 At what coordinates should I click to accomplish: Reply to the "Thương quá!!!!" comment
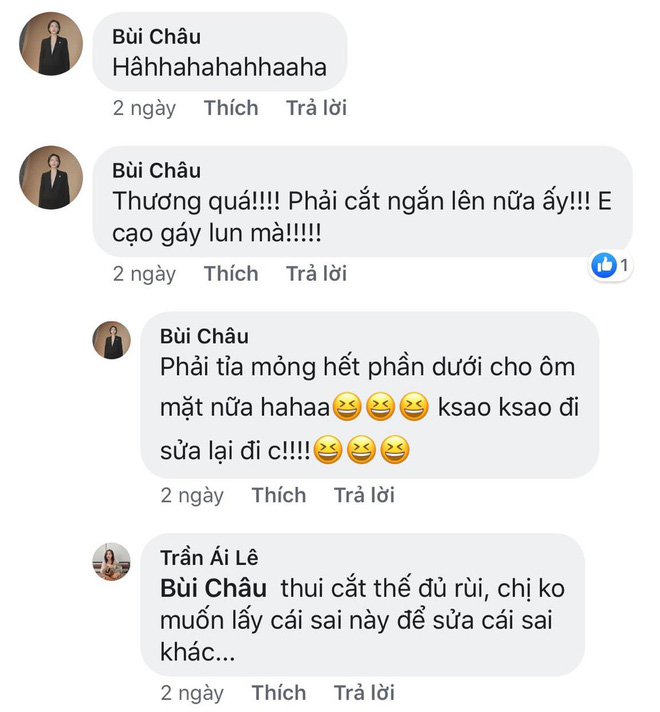(316, 273)
